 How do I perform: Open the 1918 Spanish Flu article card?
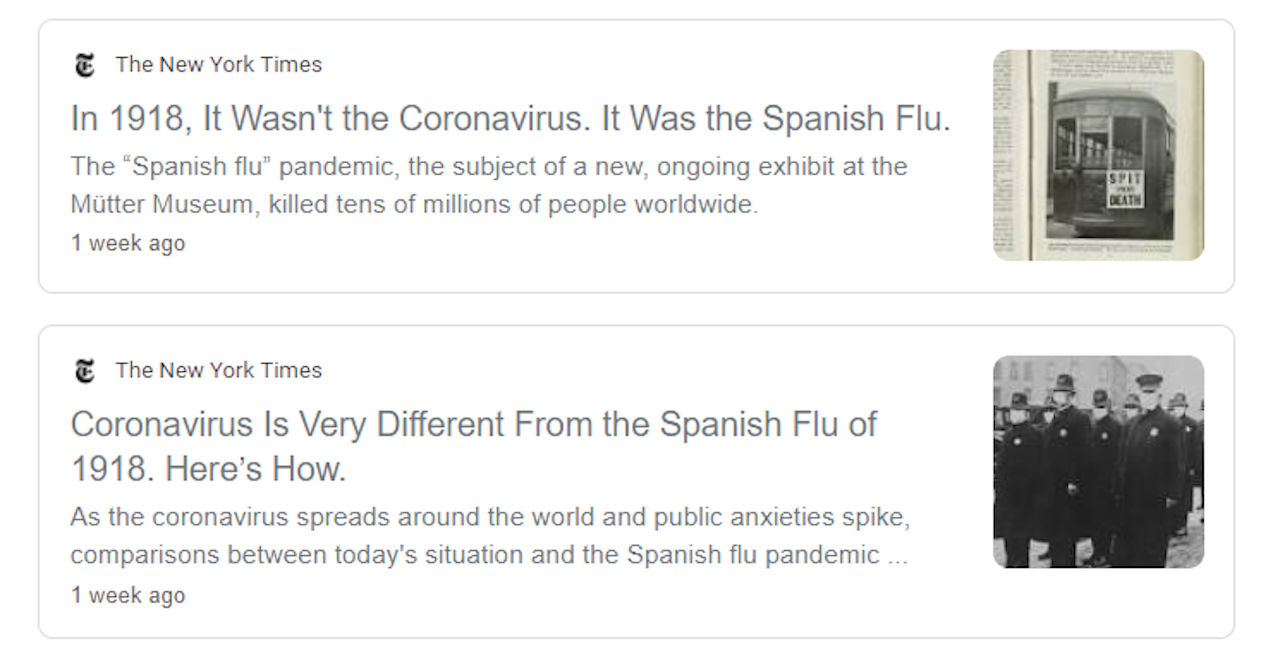[x=510, y=119]
